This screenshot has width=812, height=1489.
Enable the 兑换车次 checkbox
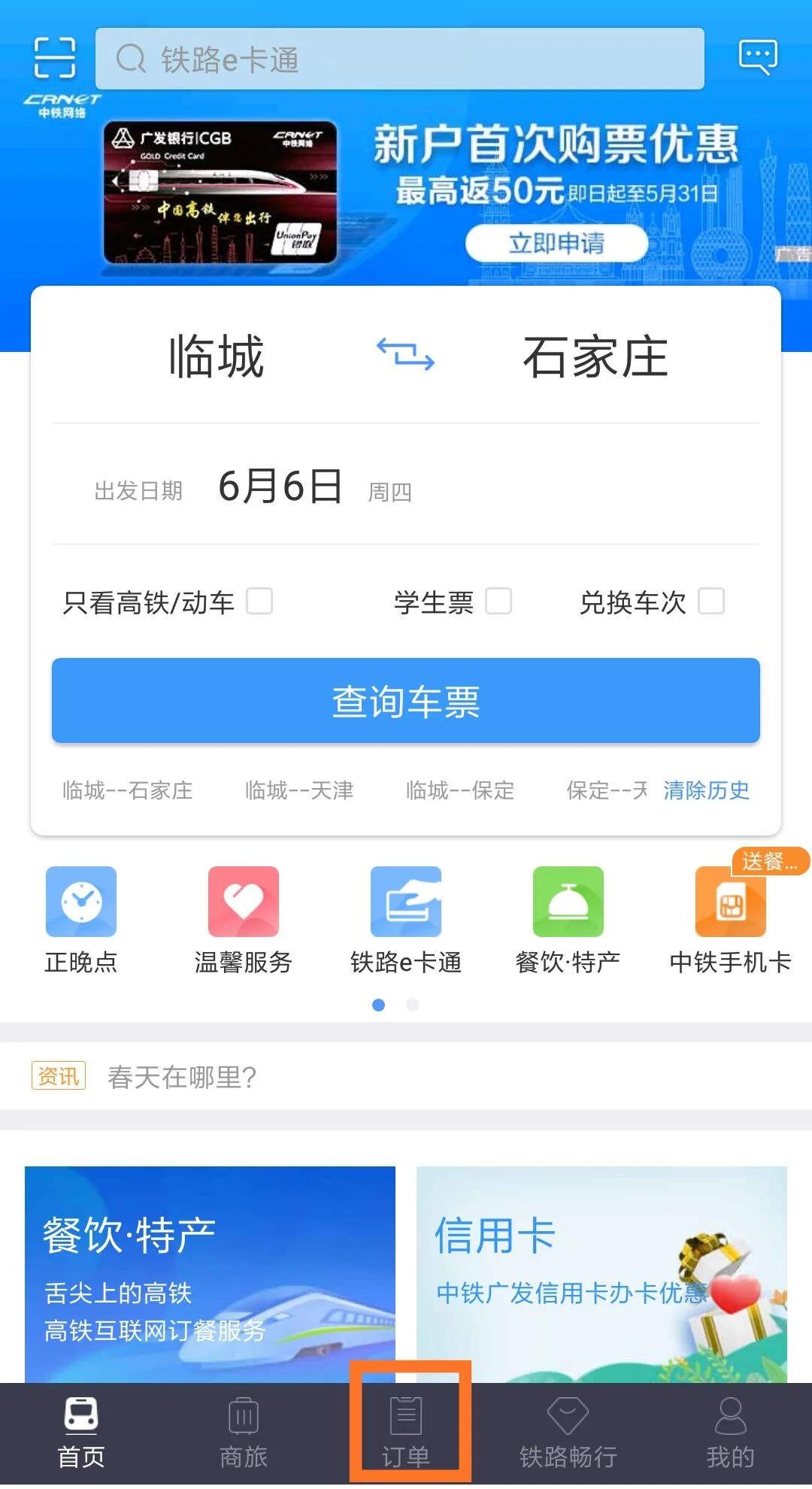point(710,602)
